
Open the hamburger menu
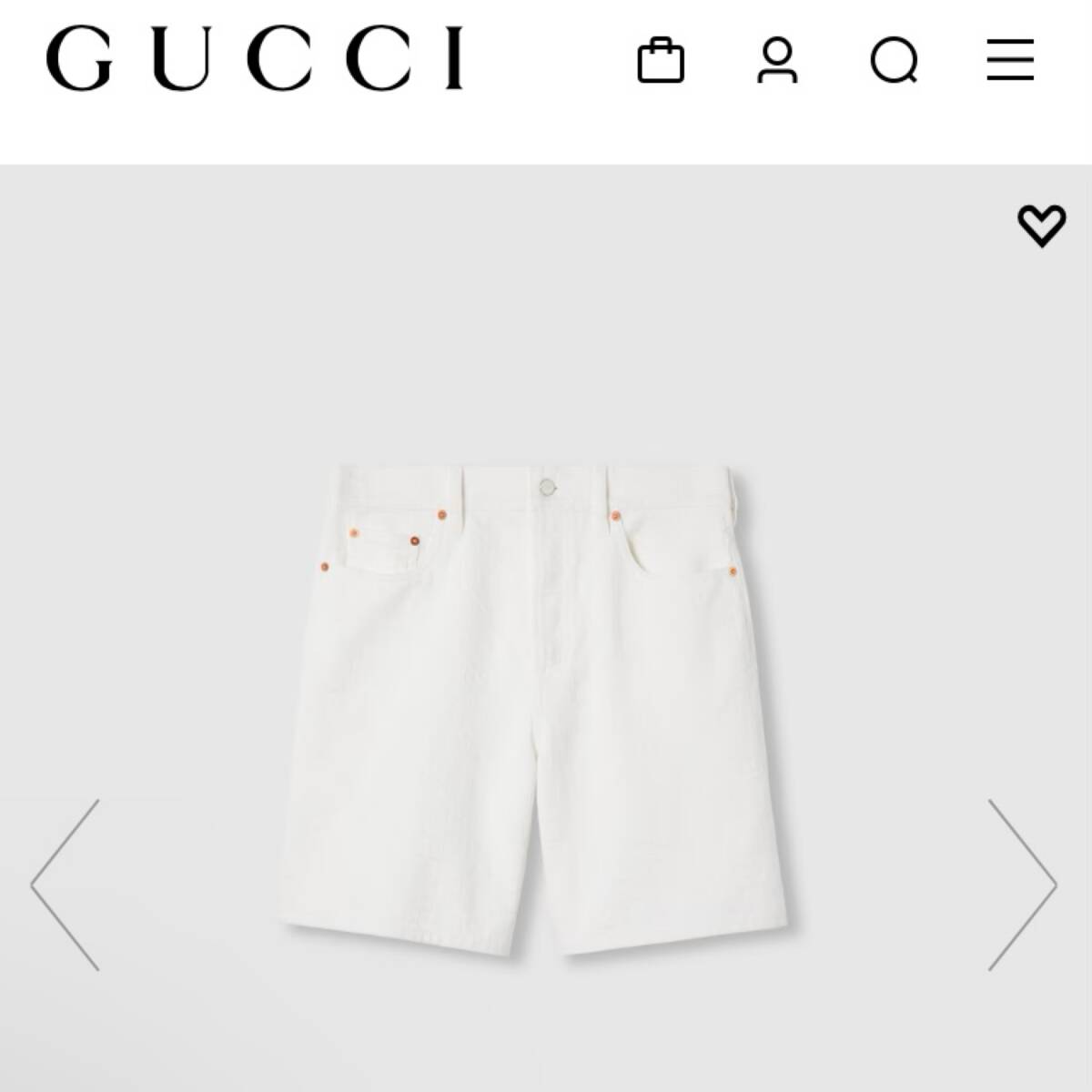[1010, 60]
